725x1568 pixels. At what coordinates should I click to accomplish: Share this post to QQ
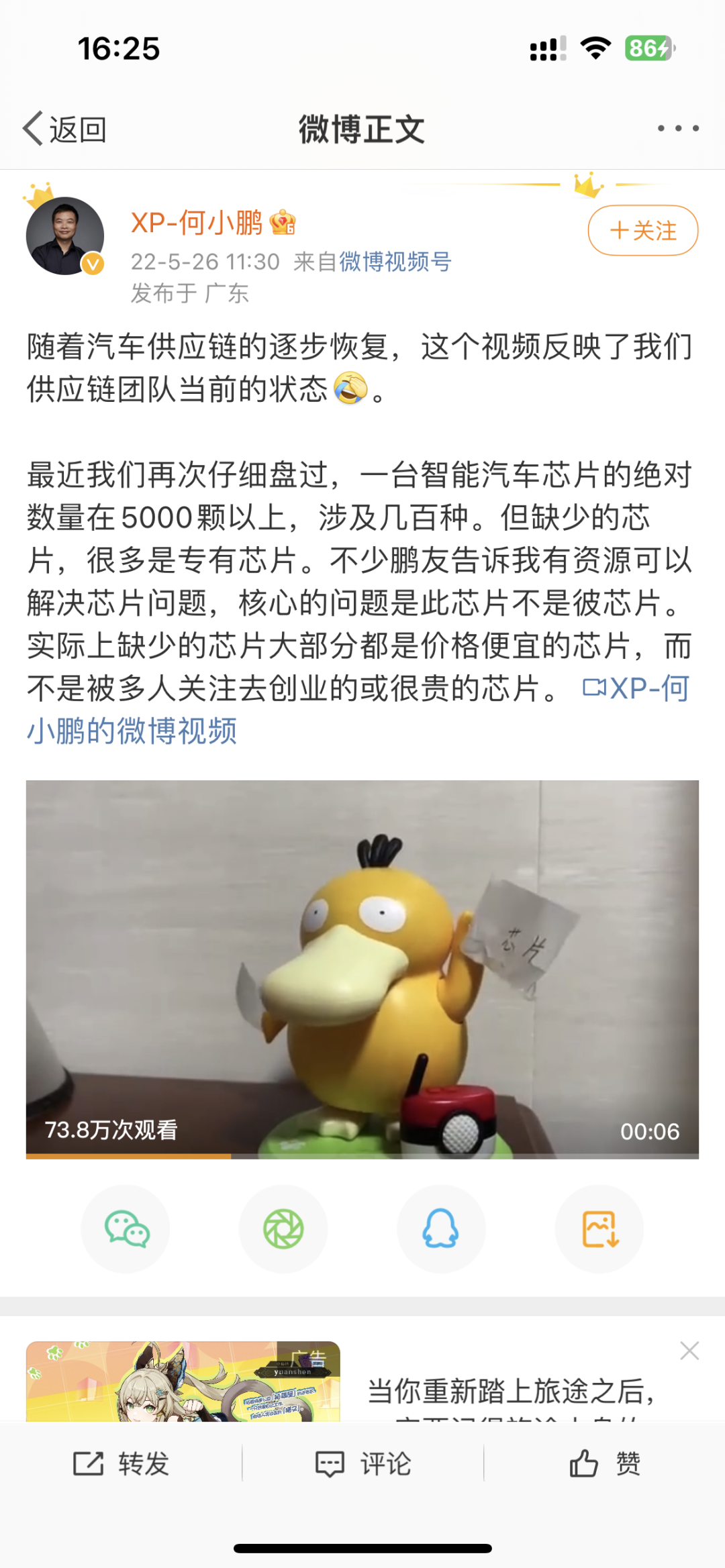pyautogui.click(x=441, y=1229)
